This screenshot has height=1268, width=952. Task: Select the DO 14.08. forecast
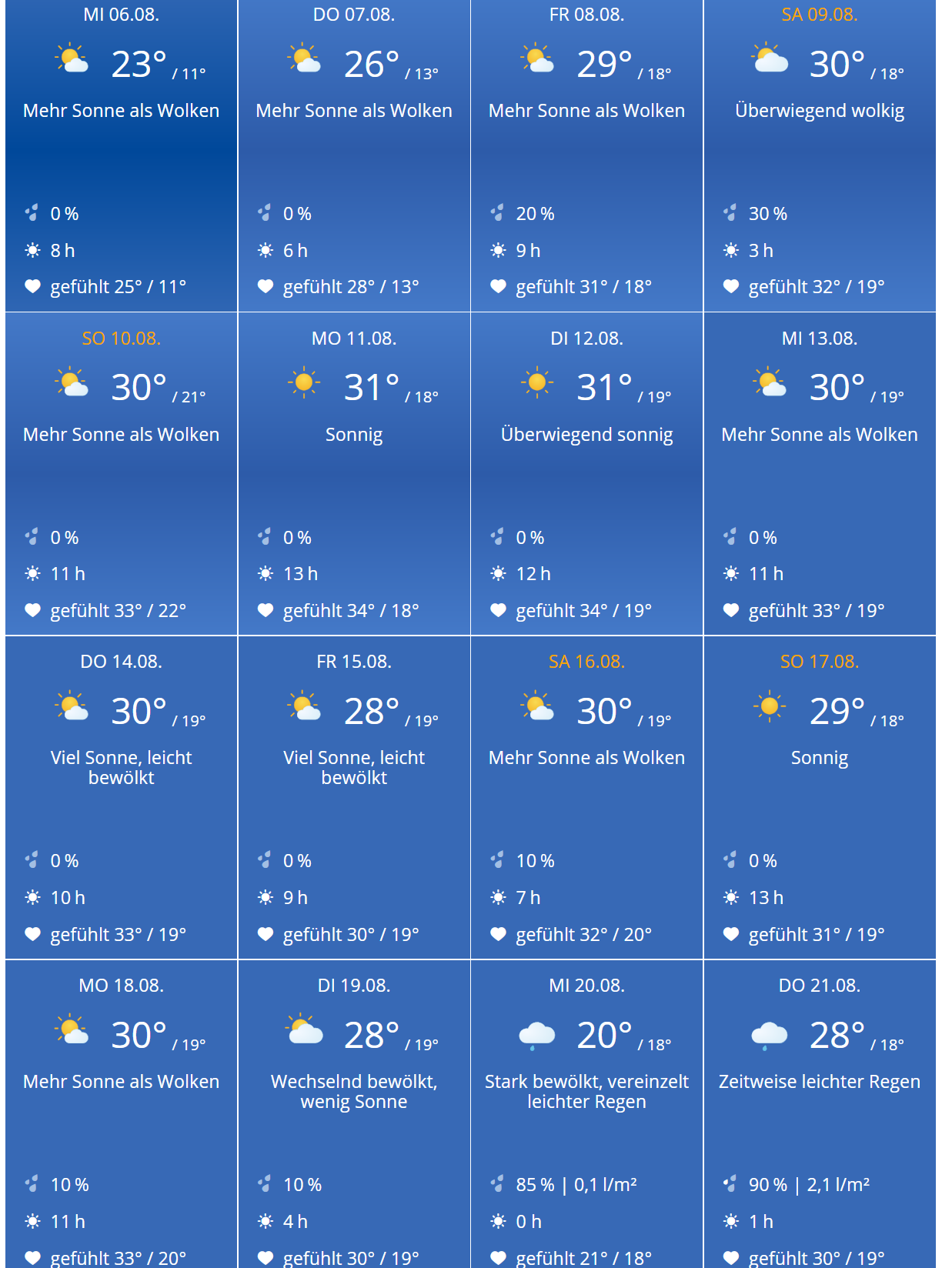pyautogui.click(x=121, y=800)
